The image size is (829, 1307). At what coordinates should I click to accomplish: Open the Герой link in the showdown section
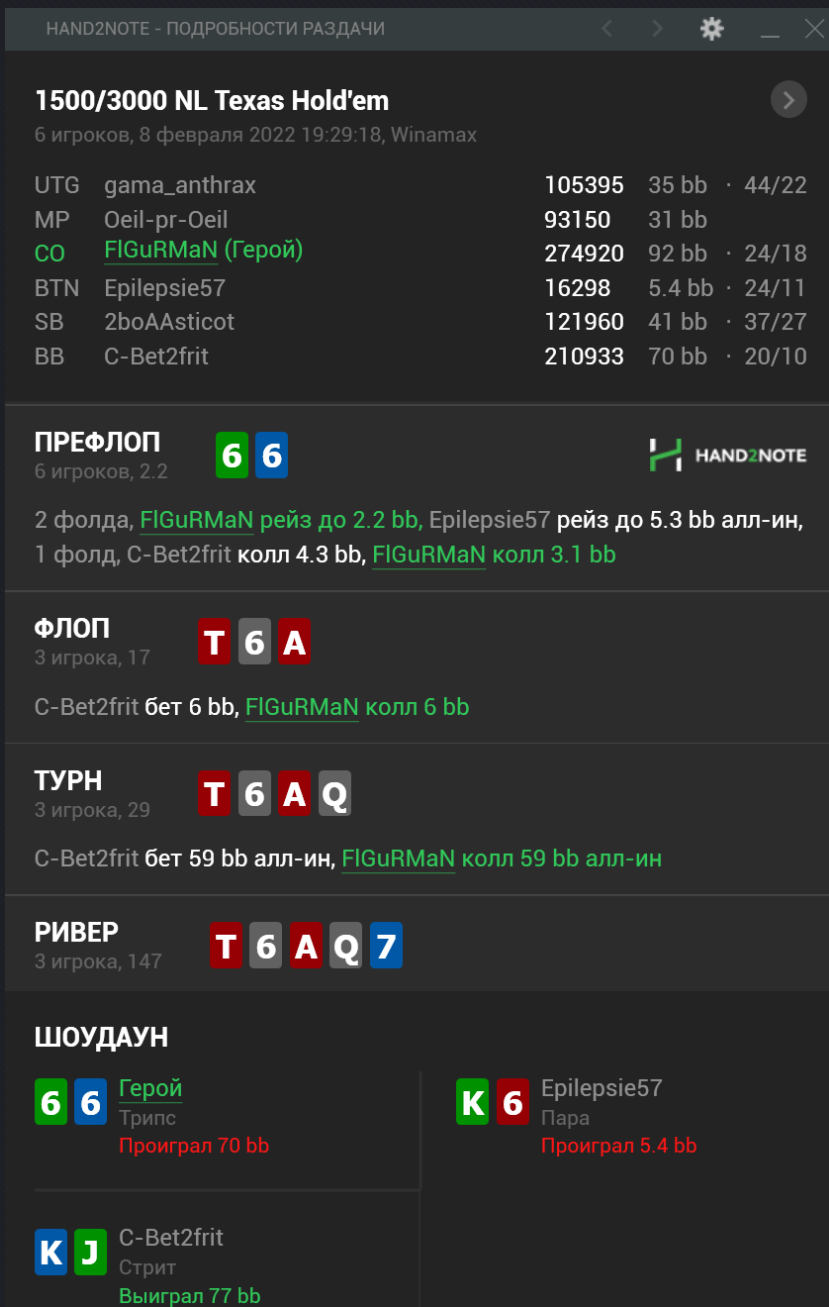150,1088
